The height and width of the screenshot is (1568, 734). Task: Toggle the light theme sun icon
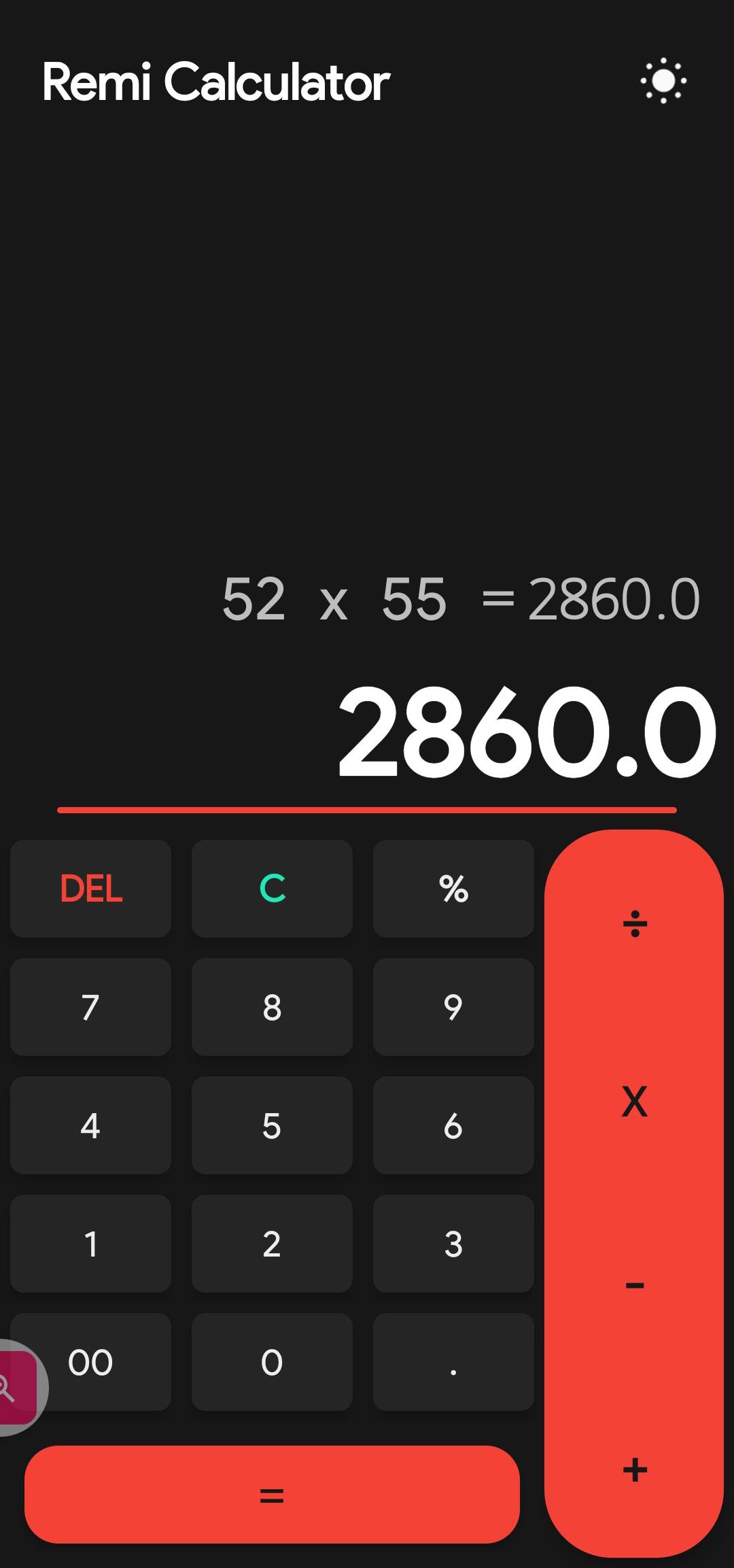(x=663, y=81)
